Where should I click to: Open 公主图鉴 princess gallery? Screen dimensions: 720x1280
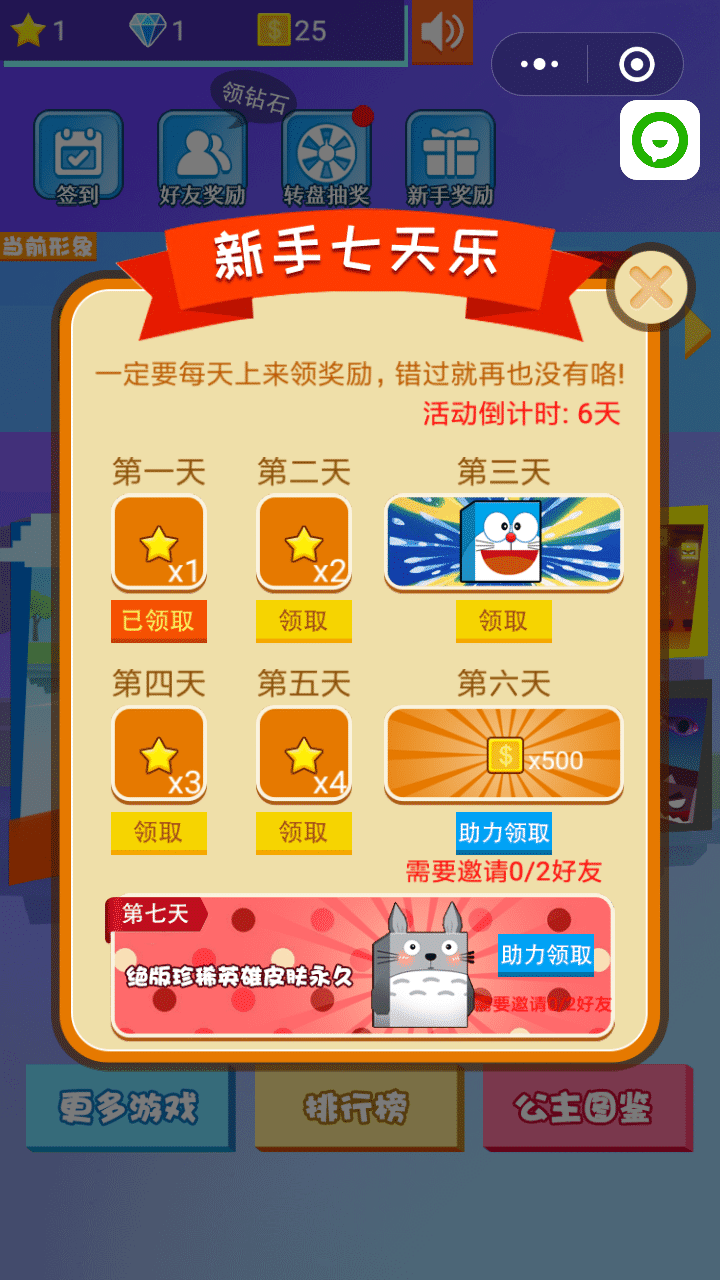pos(584,1108)
